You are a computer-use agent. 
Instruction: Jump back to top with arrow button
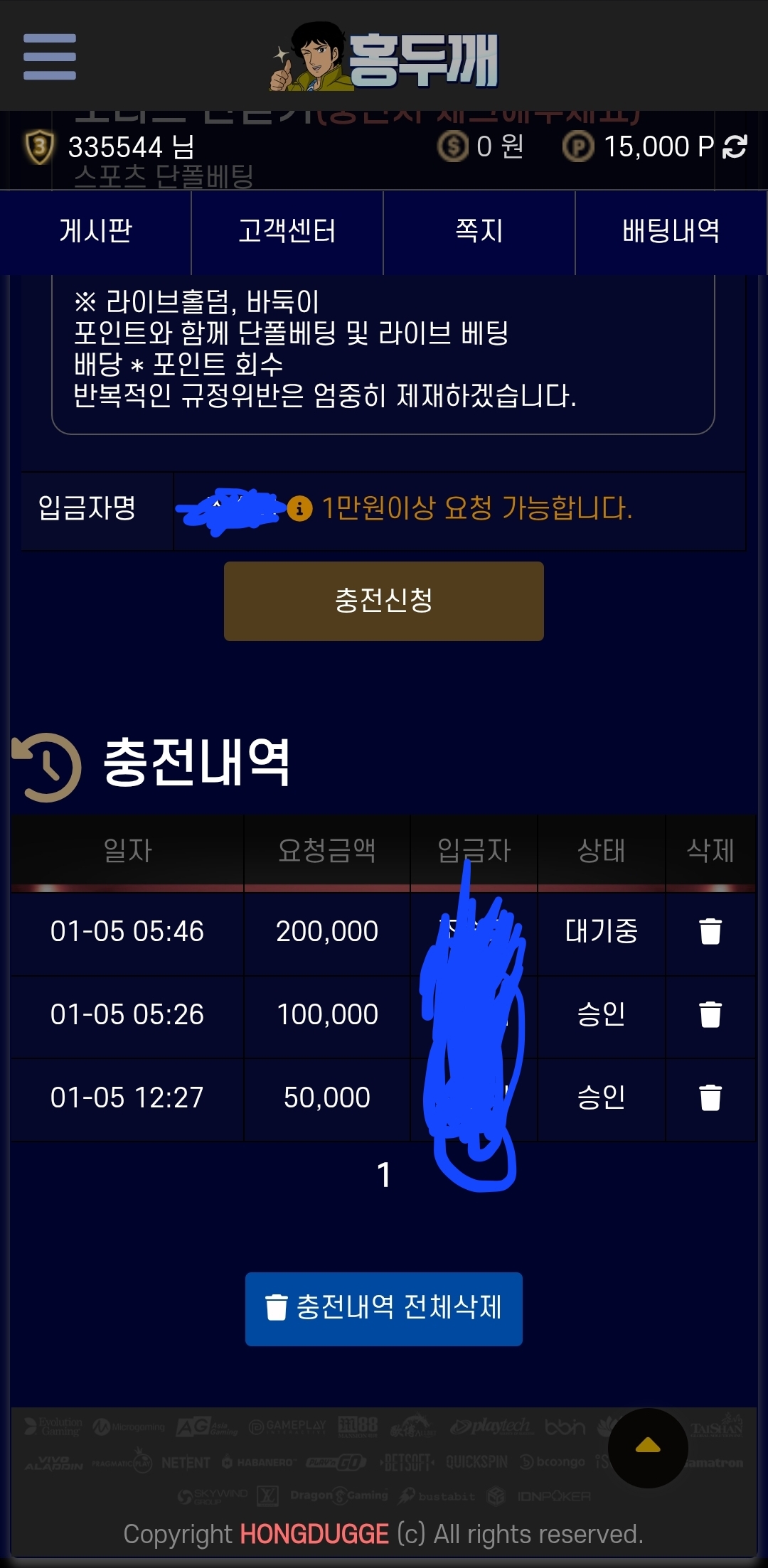coord(648,1447)
